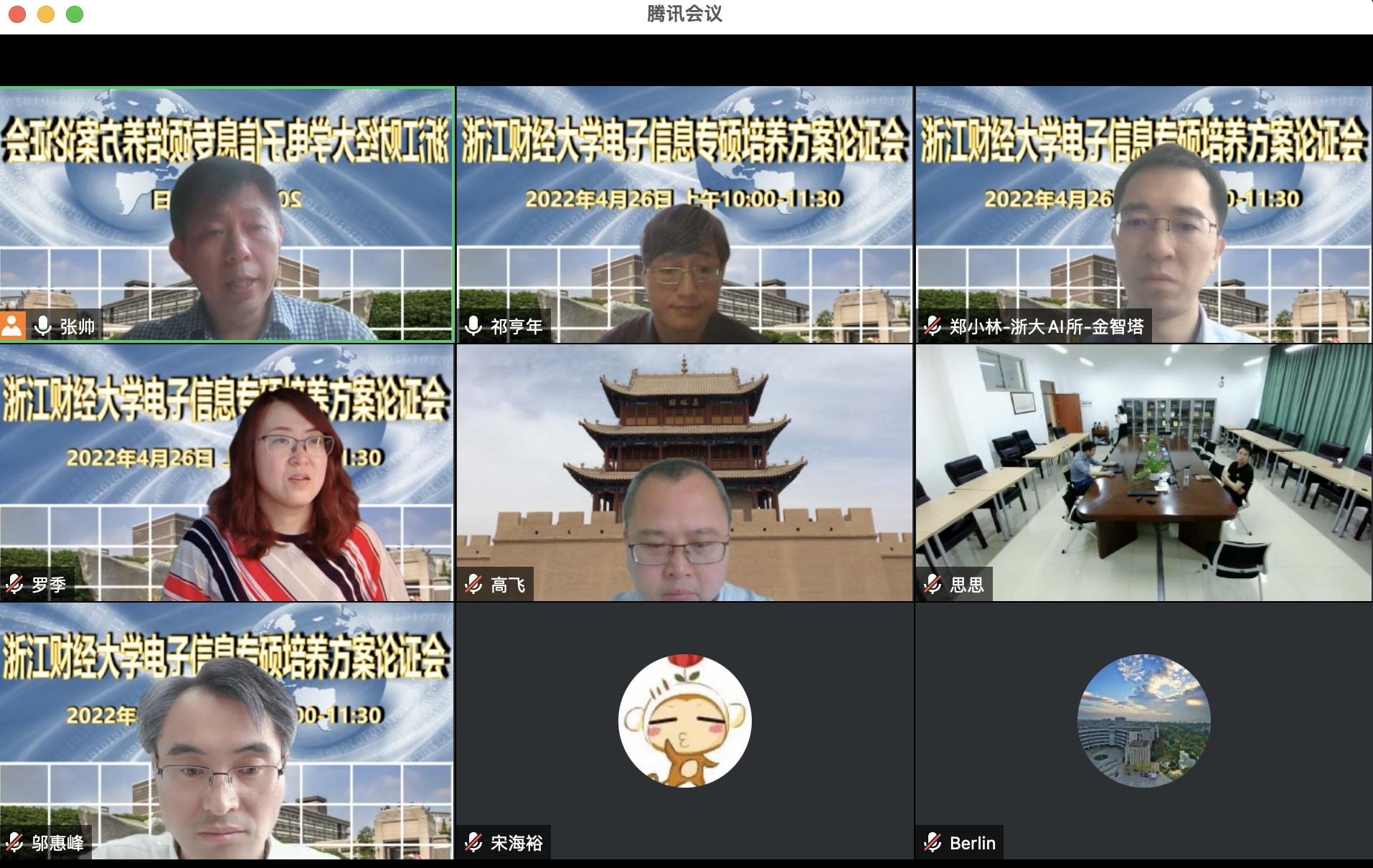Open Berlin's participant tile
Image resolution: width=1373 pixels, height=868 pixels.
(1143, 720)
